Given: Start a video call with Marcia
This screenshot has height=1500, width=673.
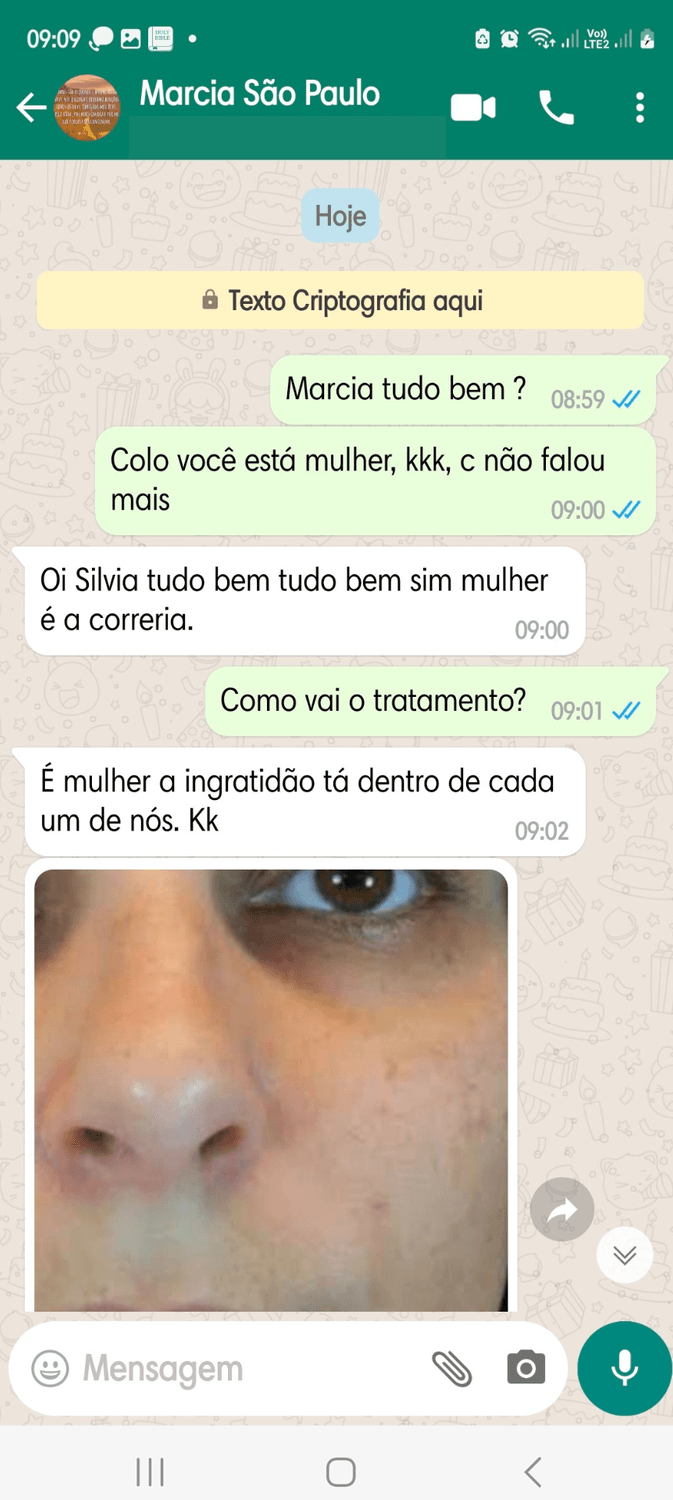Looking at the screenshot, I should click(473, 107).
